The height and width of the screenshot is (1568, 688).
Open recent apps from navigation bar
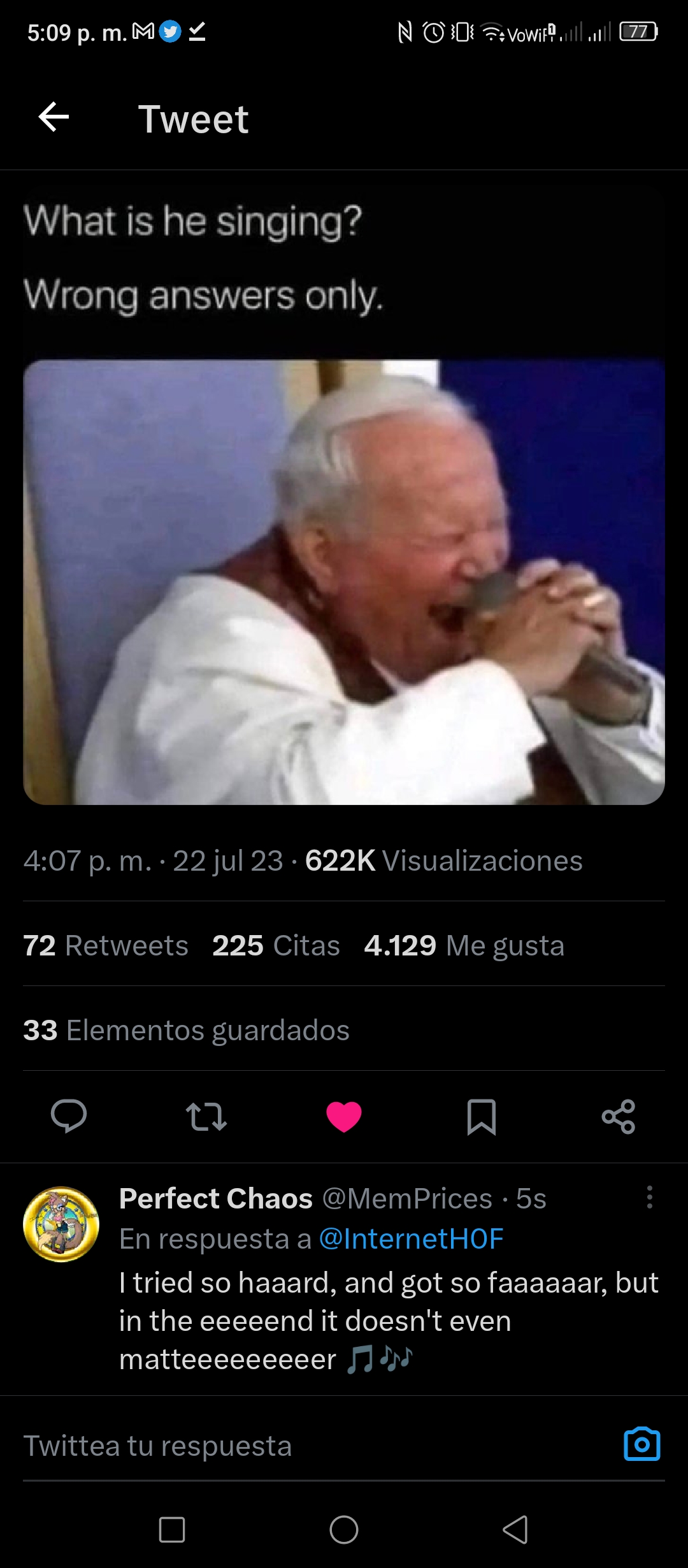click(172, 1529)
